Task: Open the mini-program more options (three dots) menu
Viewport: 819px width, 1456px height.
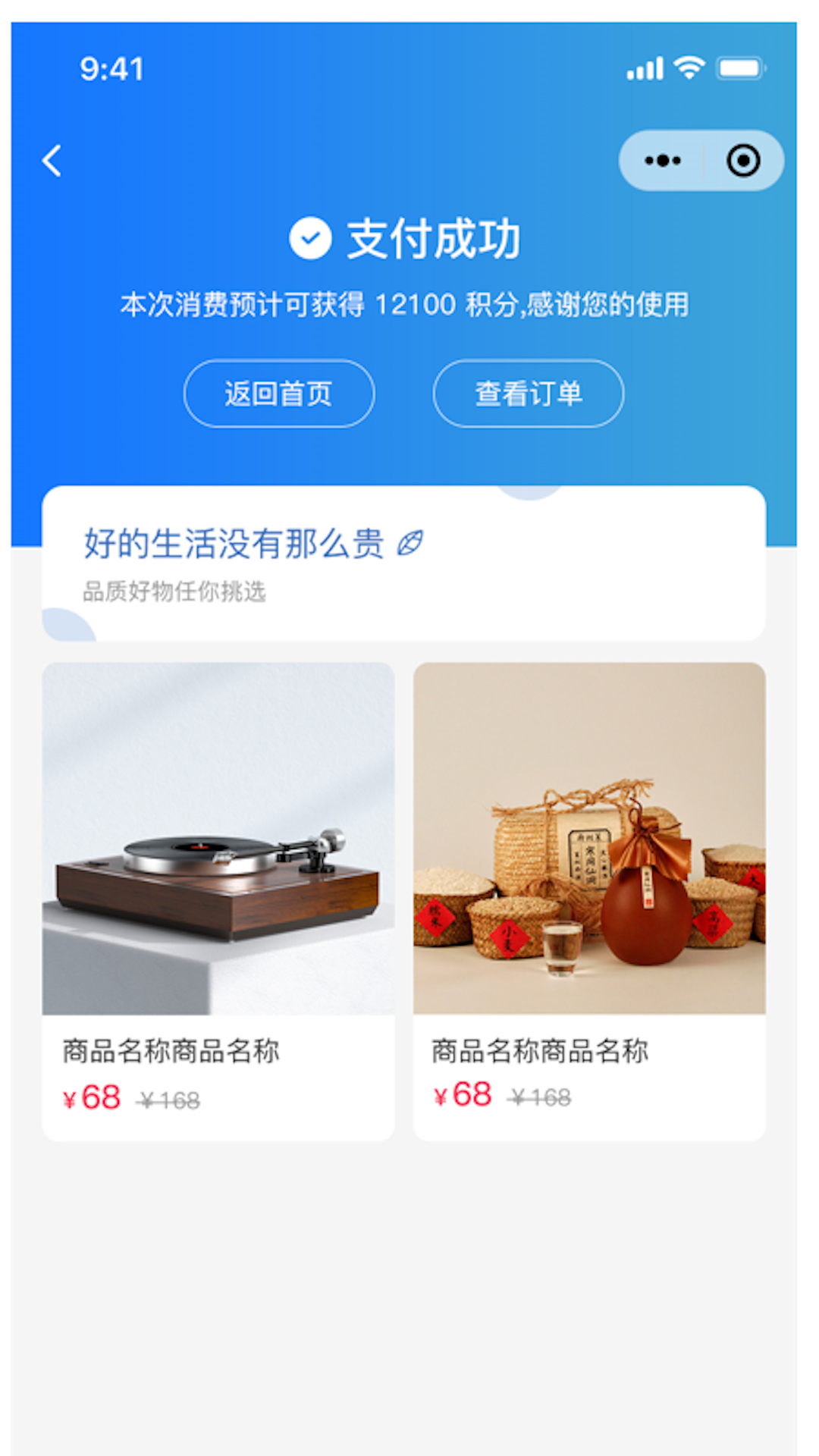Action: click(664, 160)
